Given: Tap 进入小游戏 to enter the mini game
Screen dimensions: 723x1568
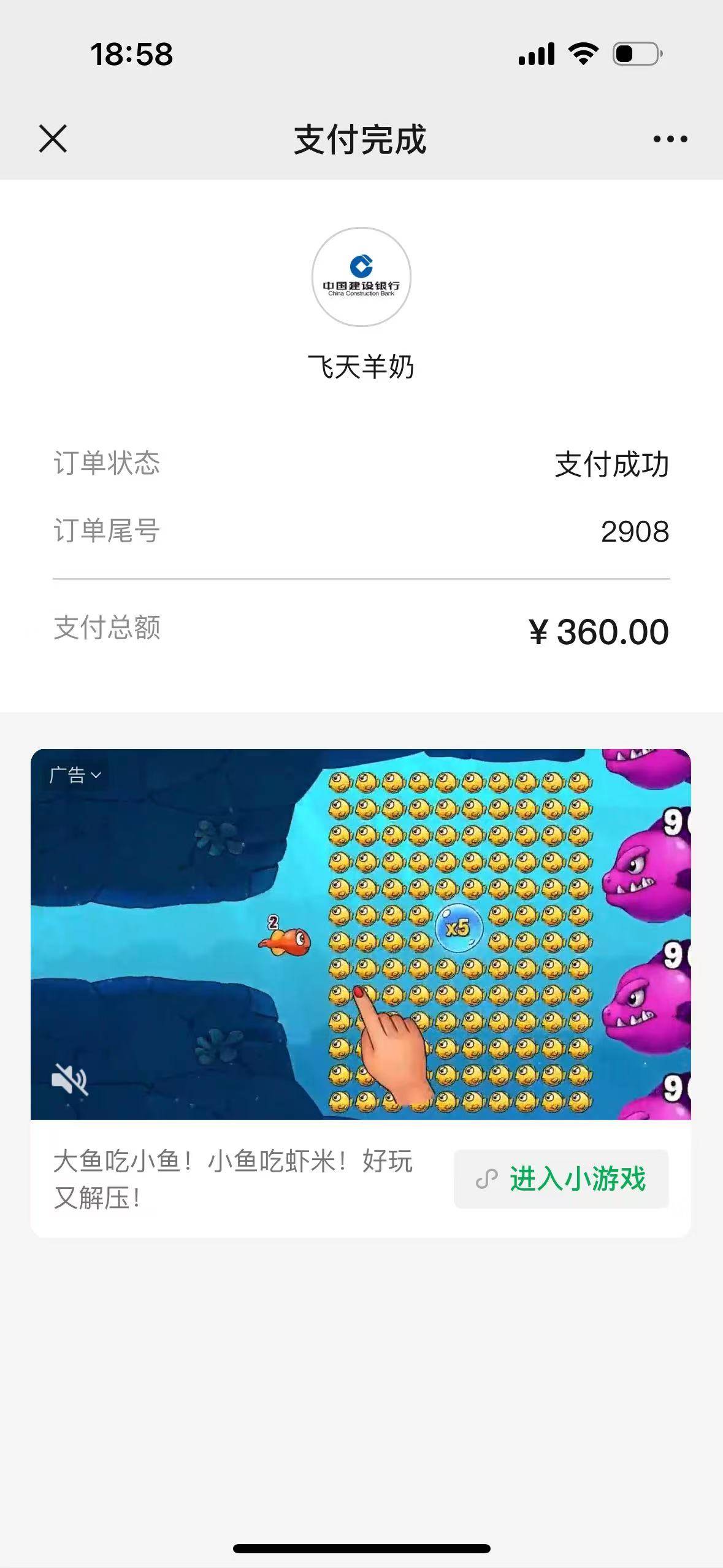Looking at the screenshot, I should [x=561, y=1178].
